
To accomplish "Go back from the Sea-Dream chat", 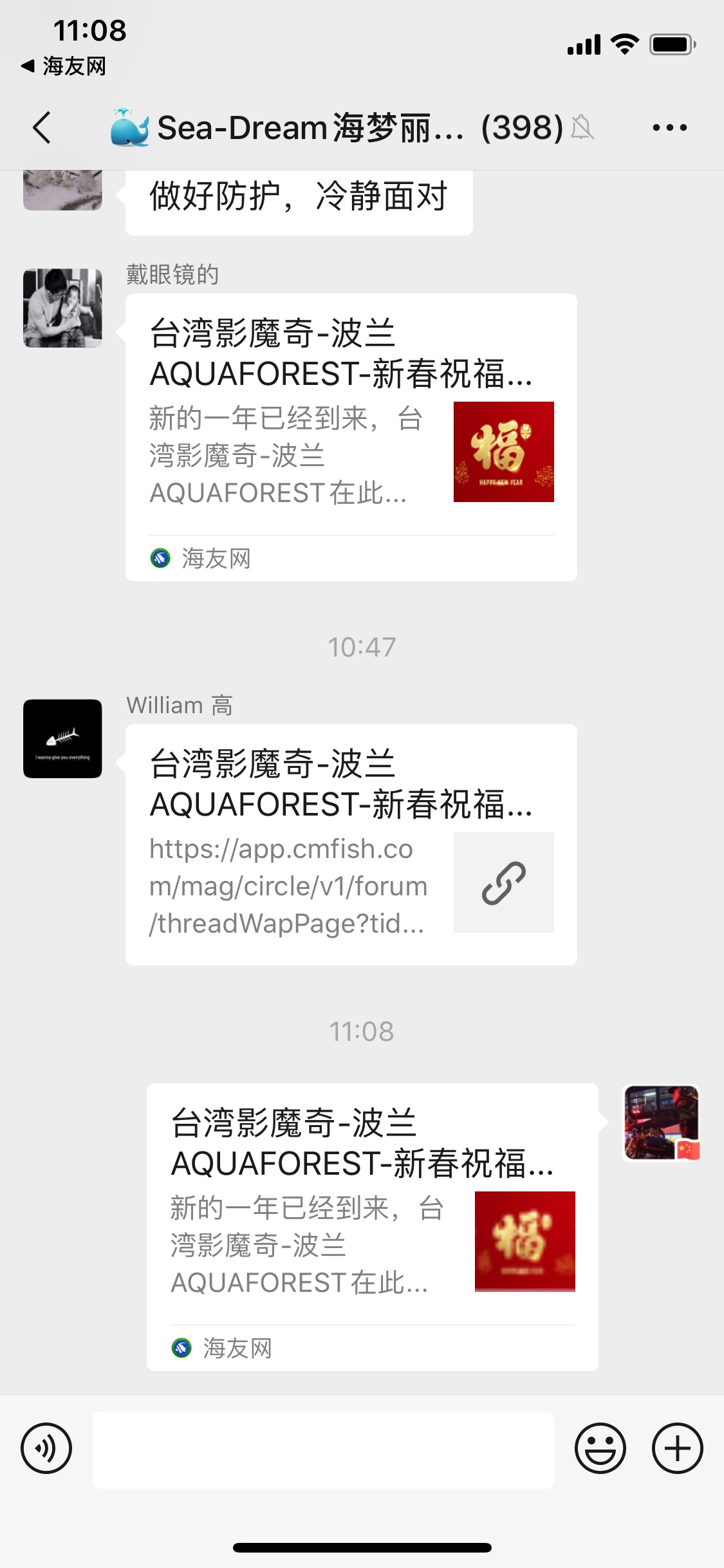I will click(42, 127).
